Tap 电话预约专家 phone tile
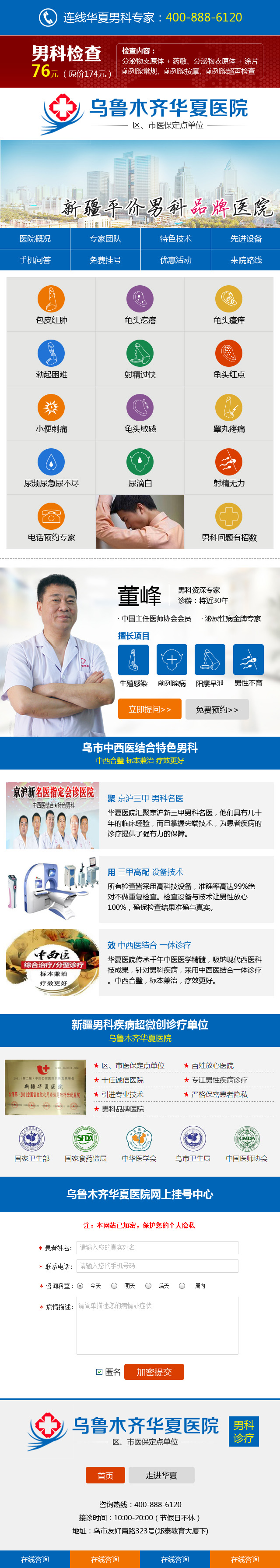280x1568 pixels. click(x=51, y=522)
